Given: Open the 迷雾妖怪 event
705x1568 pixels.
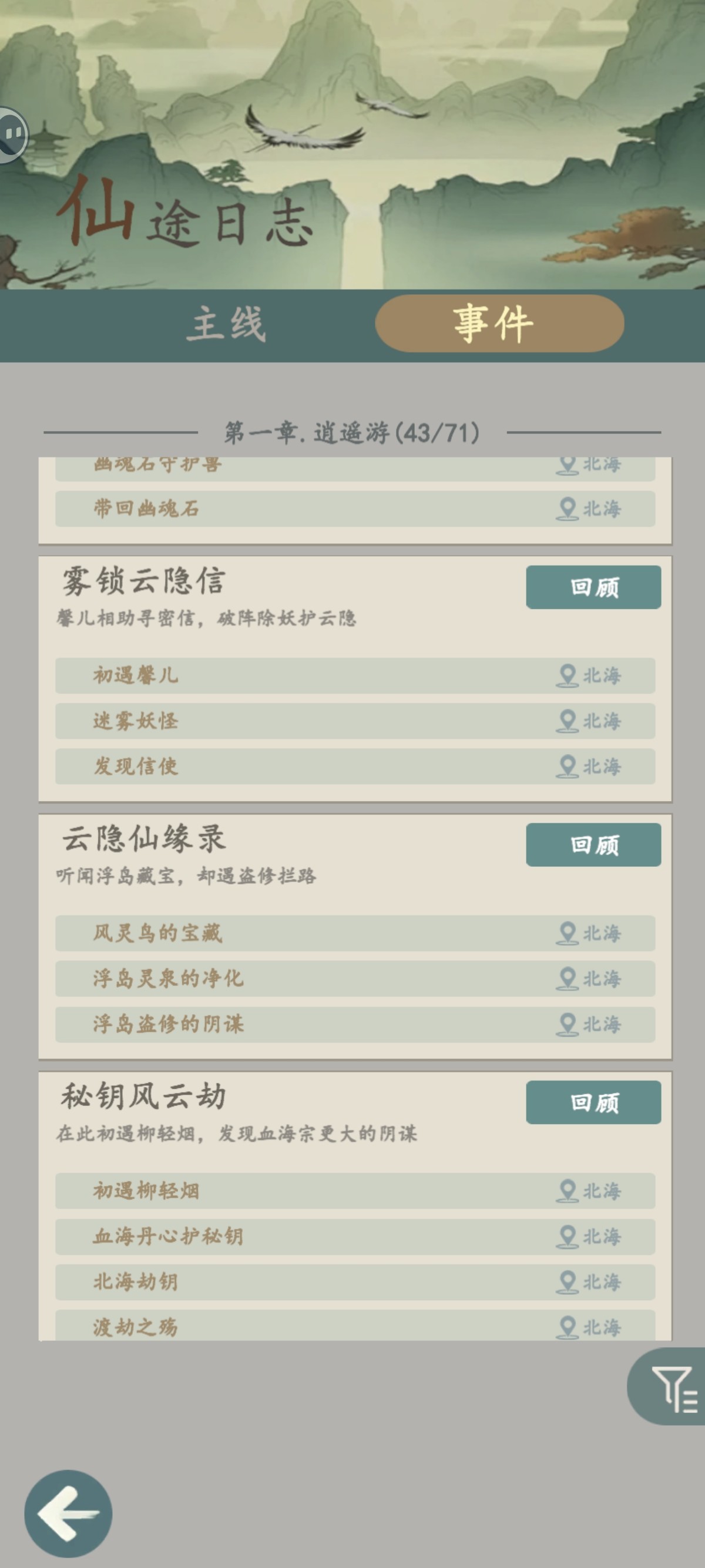Looking at the screenshot, I should pyautogui.click(x=355, y=721).
